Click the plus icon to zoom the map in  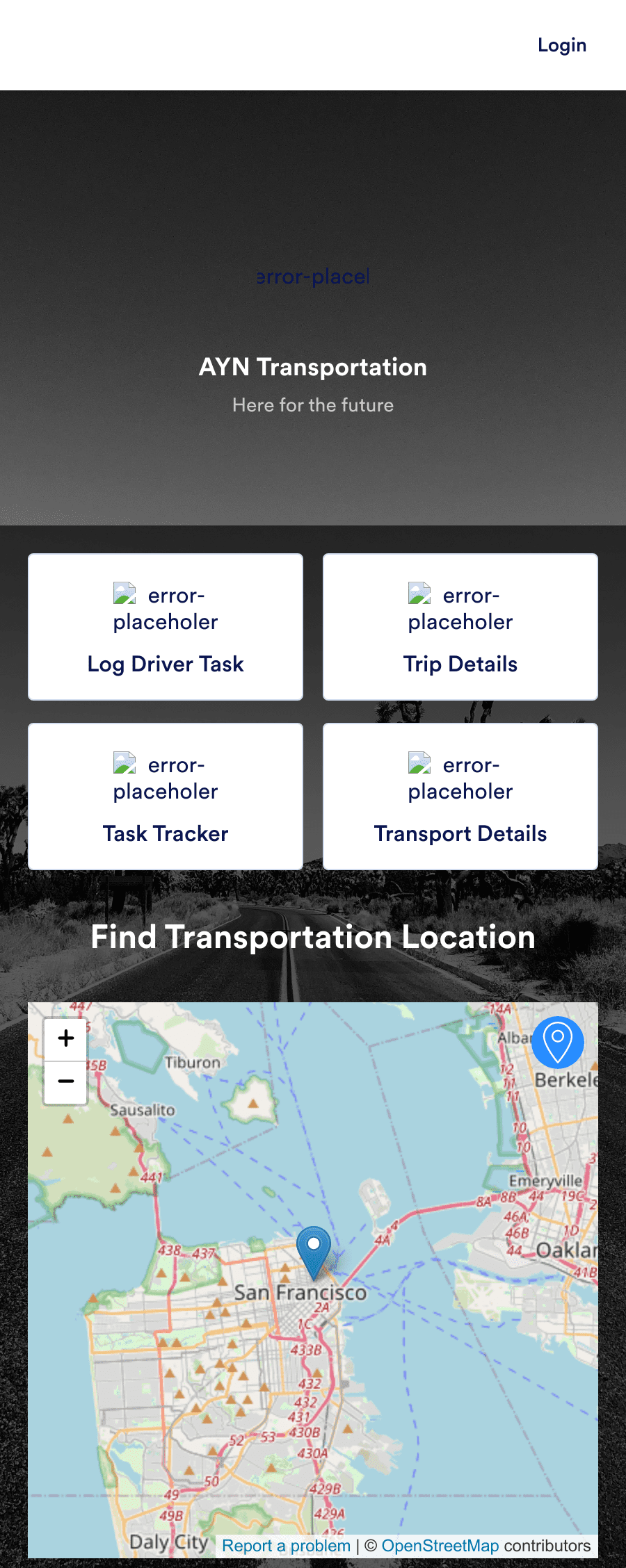[65, 1038]
